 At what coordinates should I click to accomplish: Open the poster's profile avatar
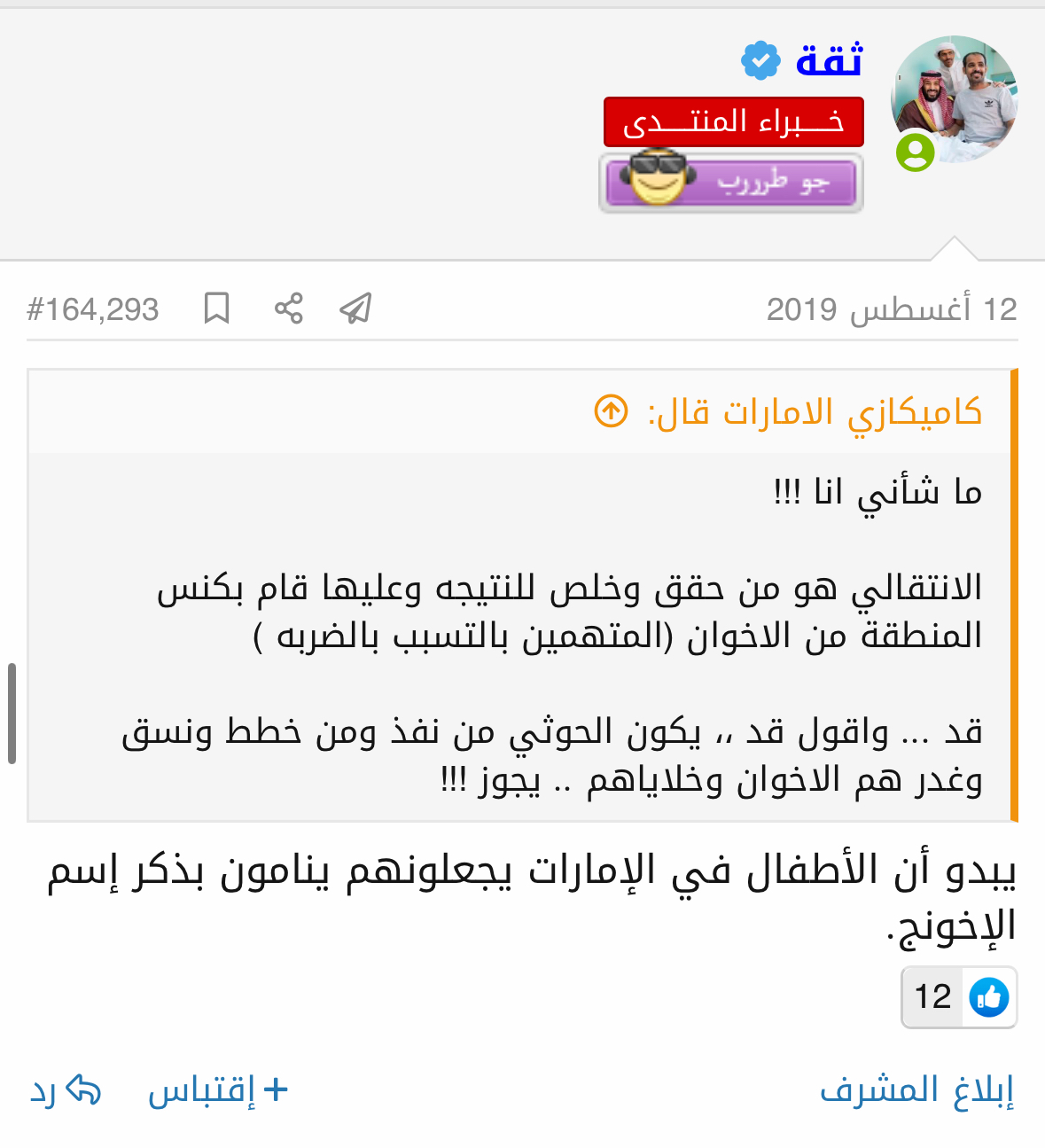click(954, 99)
